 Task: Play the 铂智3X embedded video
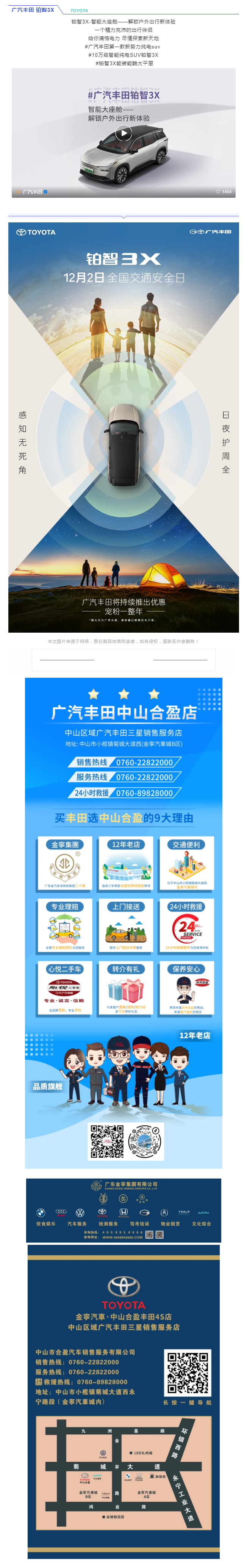pos(123,133)
